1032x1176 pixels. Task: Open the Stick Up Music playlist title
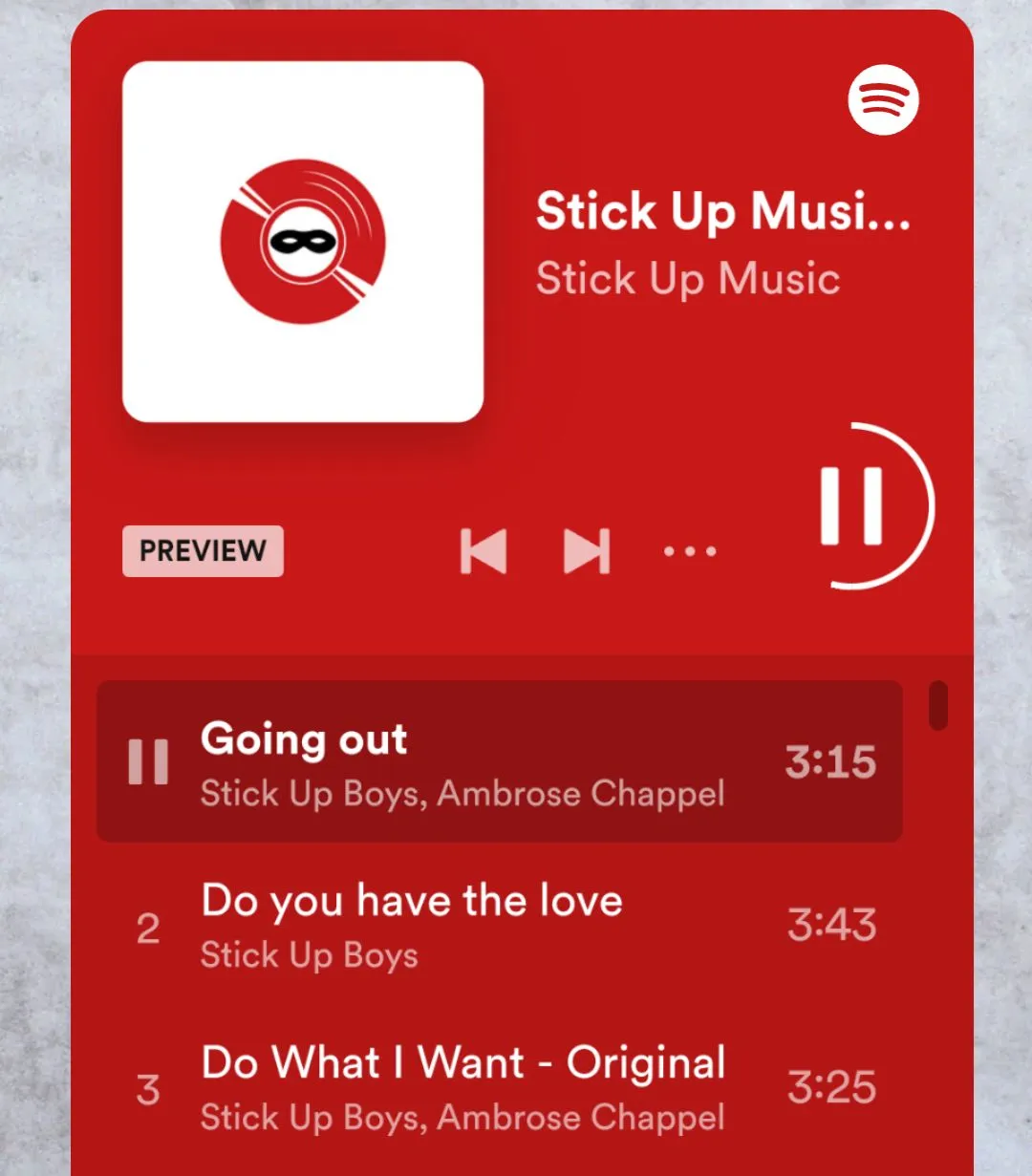(x=722, y=211)
